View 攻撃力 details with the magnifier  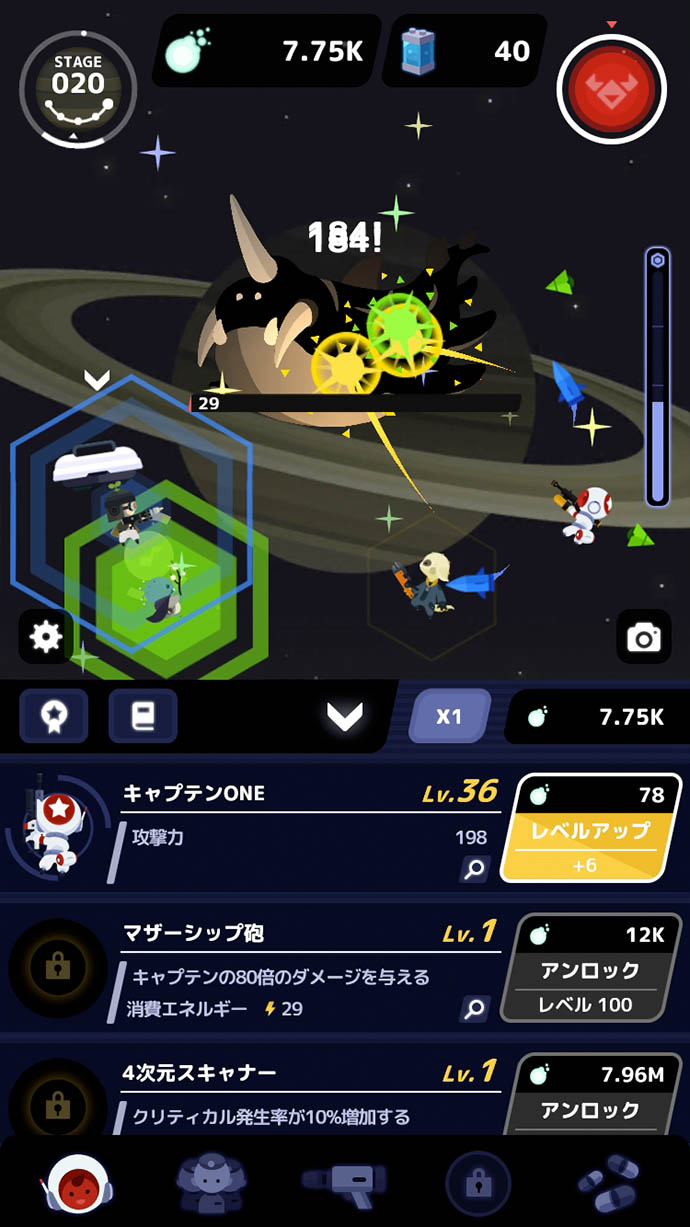pos(474,869)
